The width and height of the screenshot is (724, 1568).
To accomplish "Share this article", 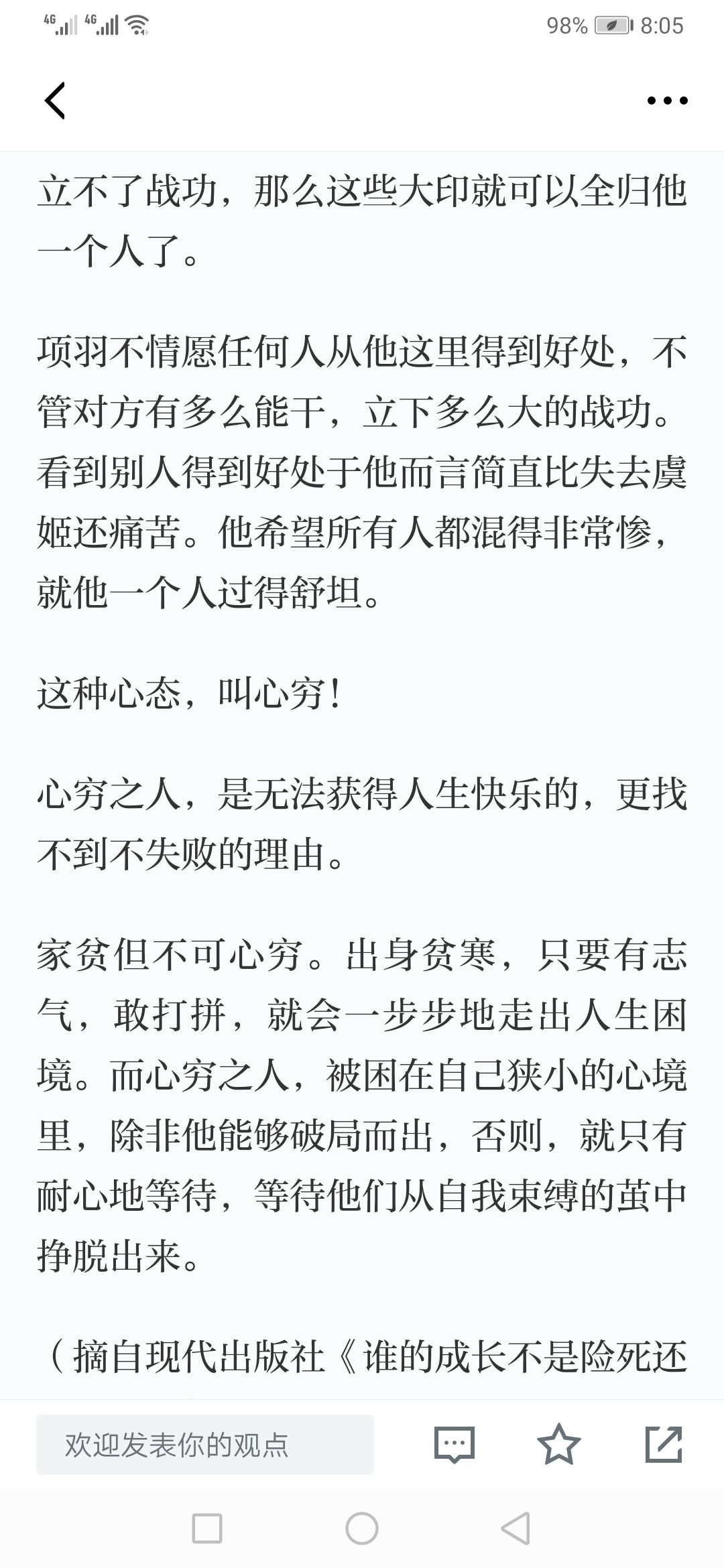I will pos(664,1444).
